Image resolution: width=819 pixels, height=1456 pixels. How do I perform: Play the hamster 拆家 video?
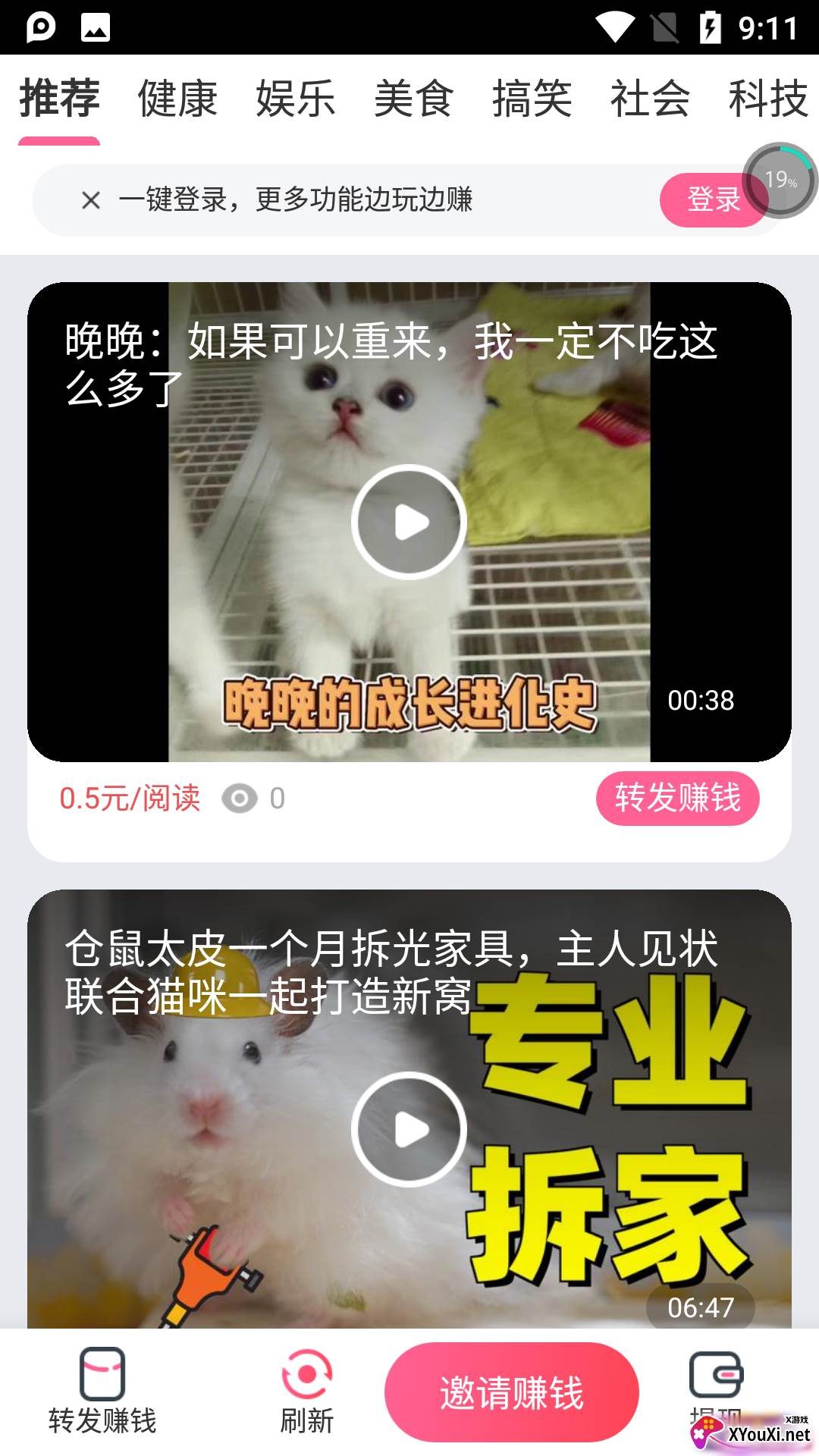click(409, 1129)
